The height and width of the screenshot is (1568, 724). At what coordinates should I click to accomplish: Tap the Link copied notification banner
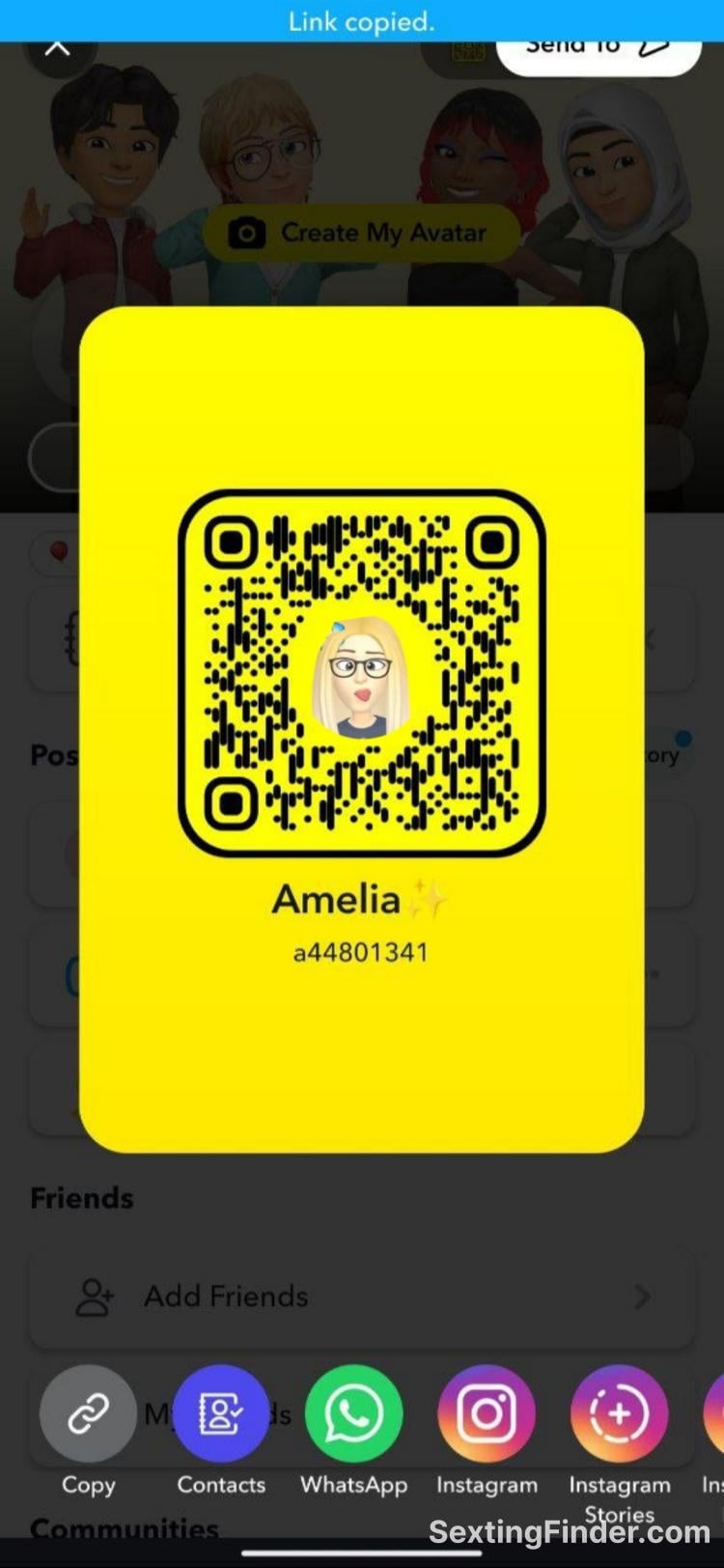360,21
